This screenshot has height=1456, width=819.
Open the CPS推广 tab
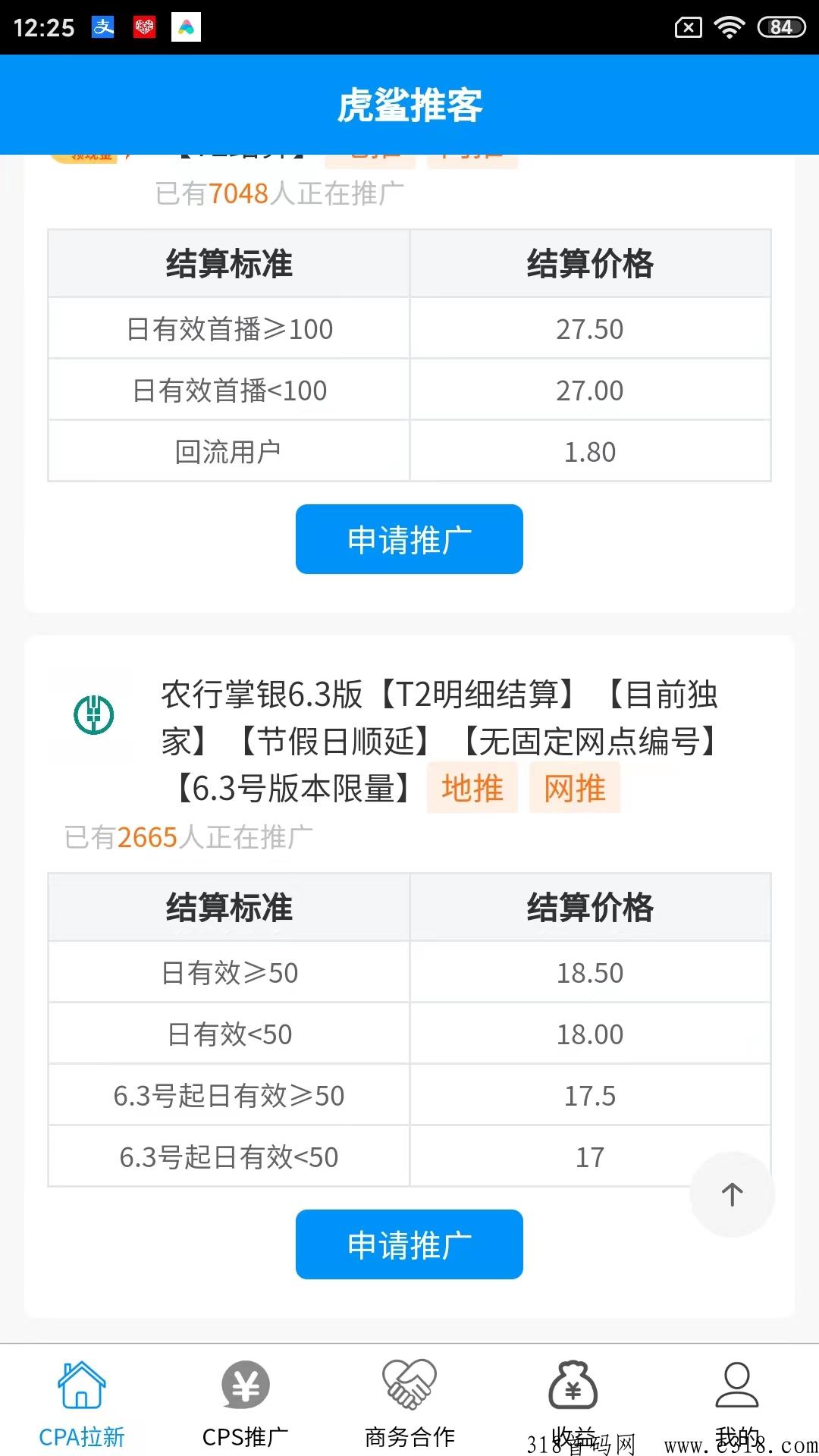[246, 1404]
